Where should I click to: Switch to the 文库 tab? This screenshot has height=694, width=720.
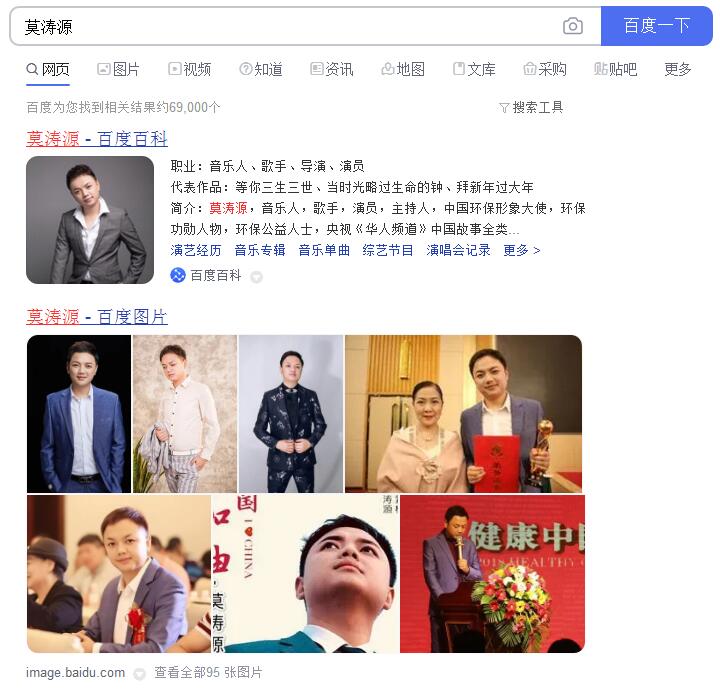click(x=473, y=69)
